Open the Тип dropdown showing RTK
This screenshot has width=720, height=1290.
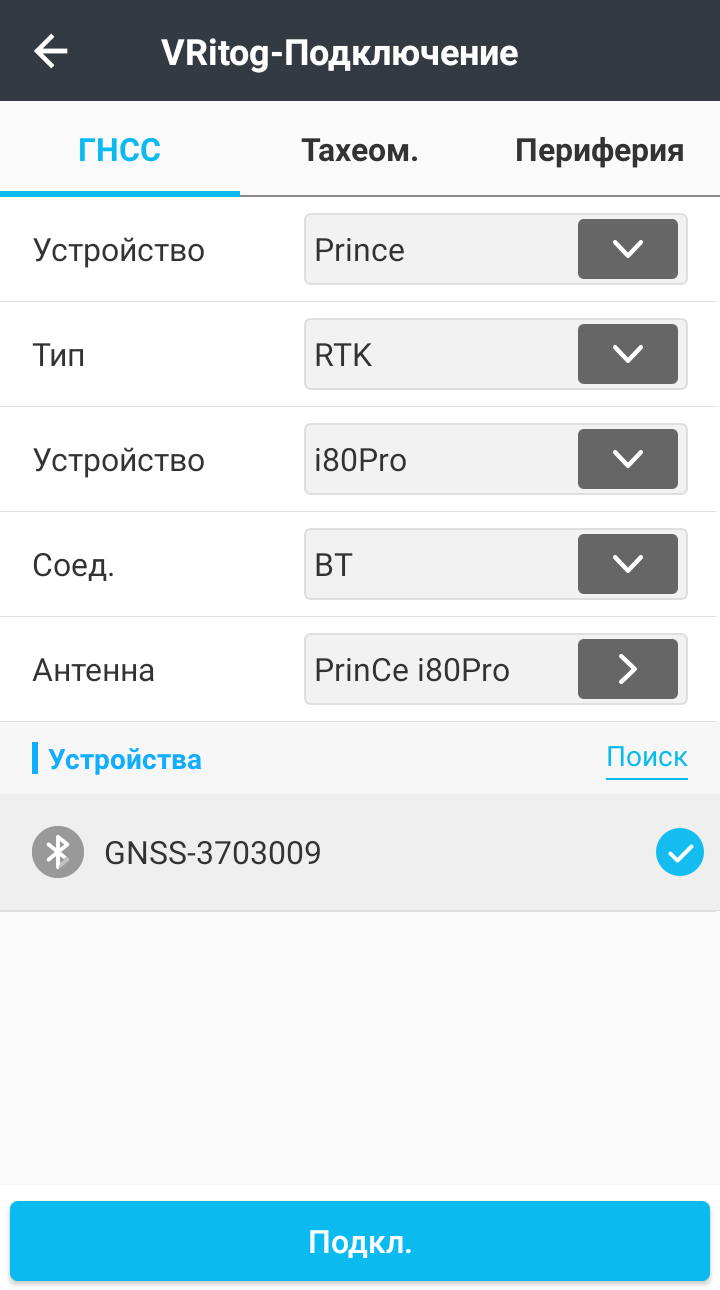(496, 354)
